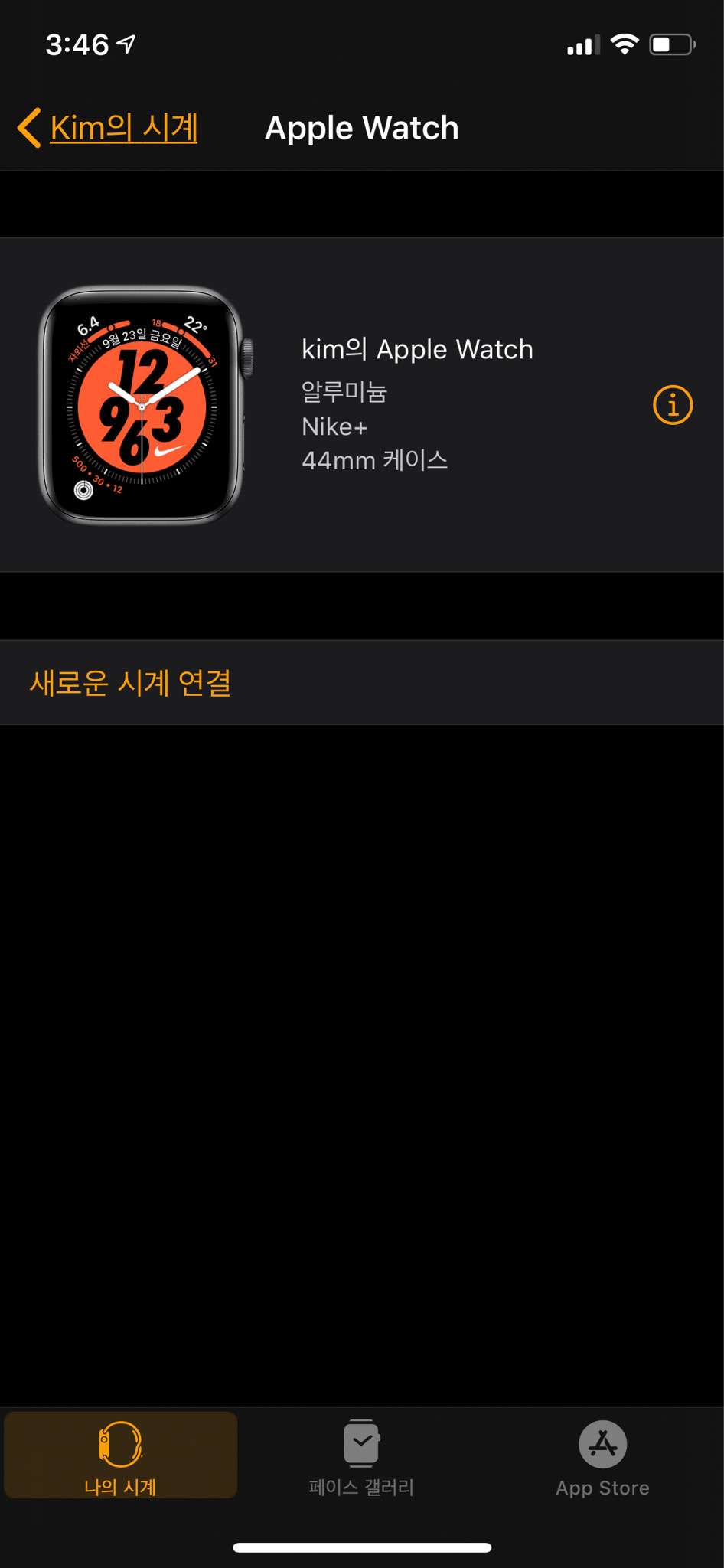This screenshot has width=724, height=1568.
Task: Go back via Kim의 시계 button
Action: click(x=123, y=128)
